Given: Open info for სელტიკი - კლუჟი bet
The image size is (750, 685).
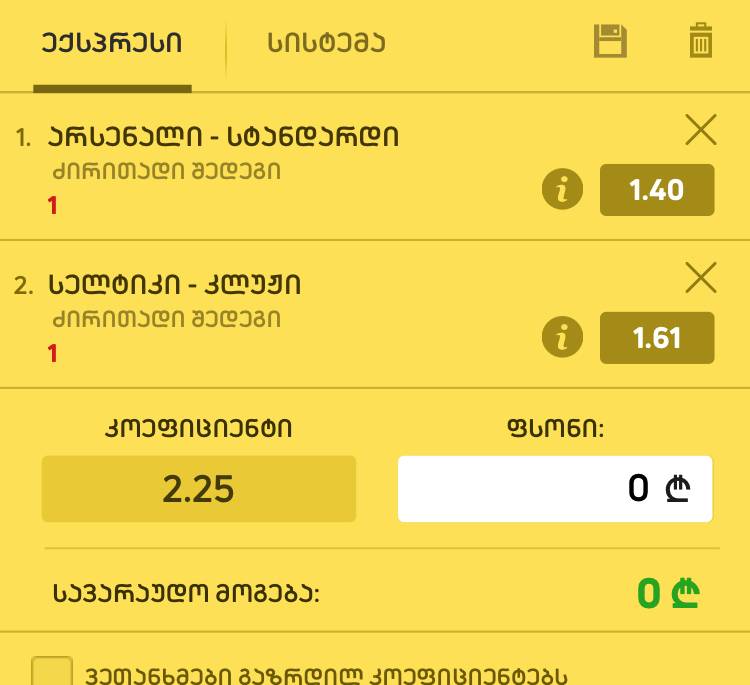Looking at the screenshot, I should coord(562,338).
